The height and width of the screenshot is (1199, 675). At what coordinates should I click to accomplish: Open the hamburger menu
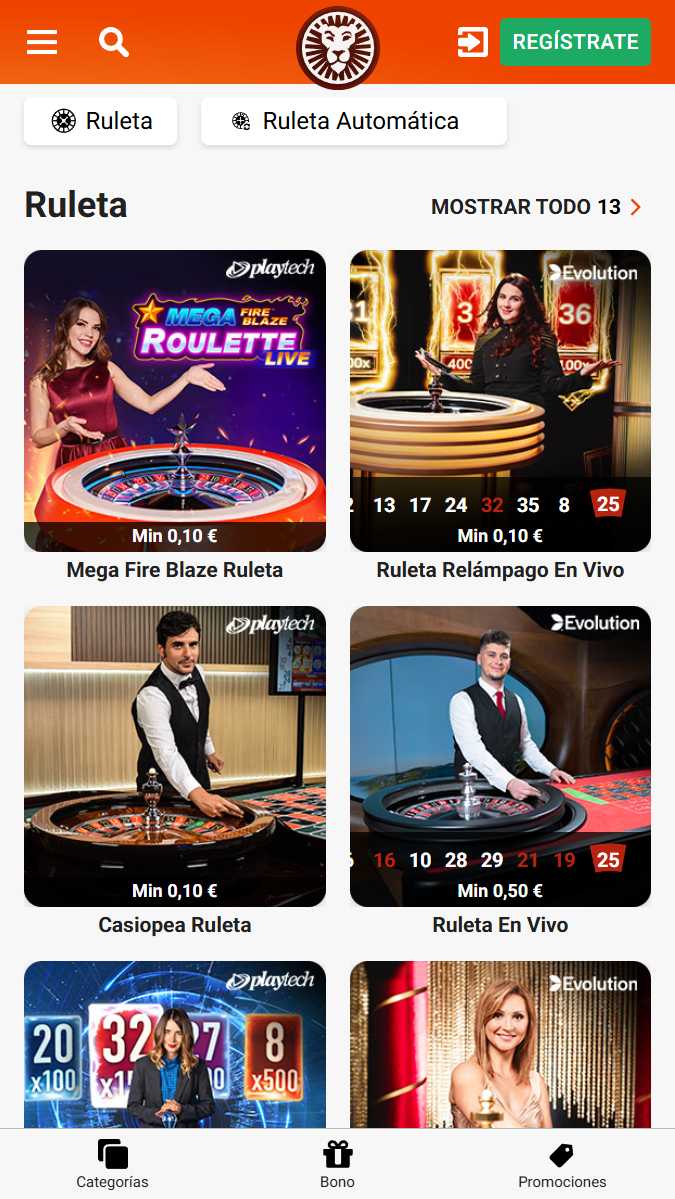(x=42, y=42)
